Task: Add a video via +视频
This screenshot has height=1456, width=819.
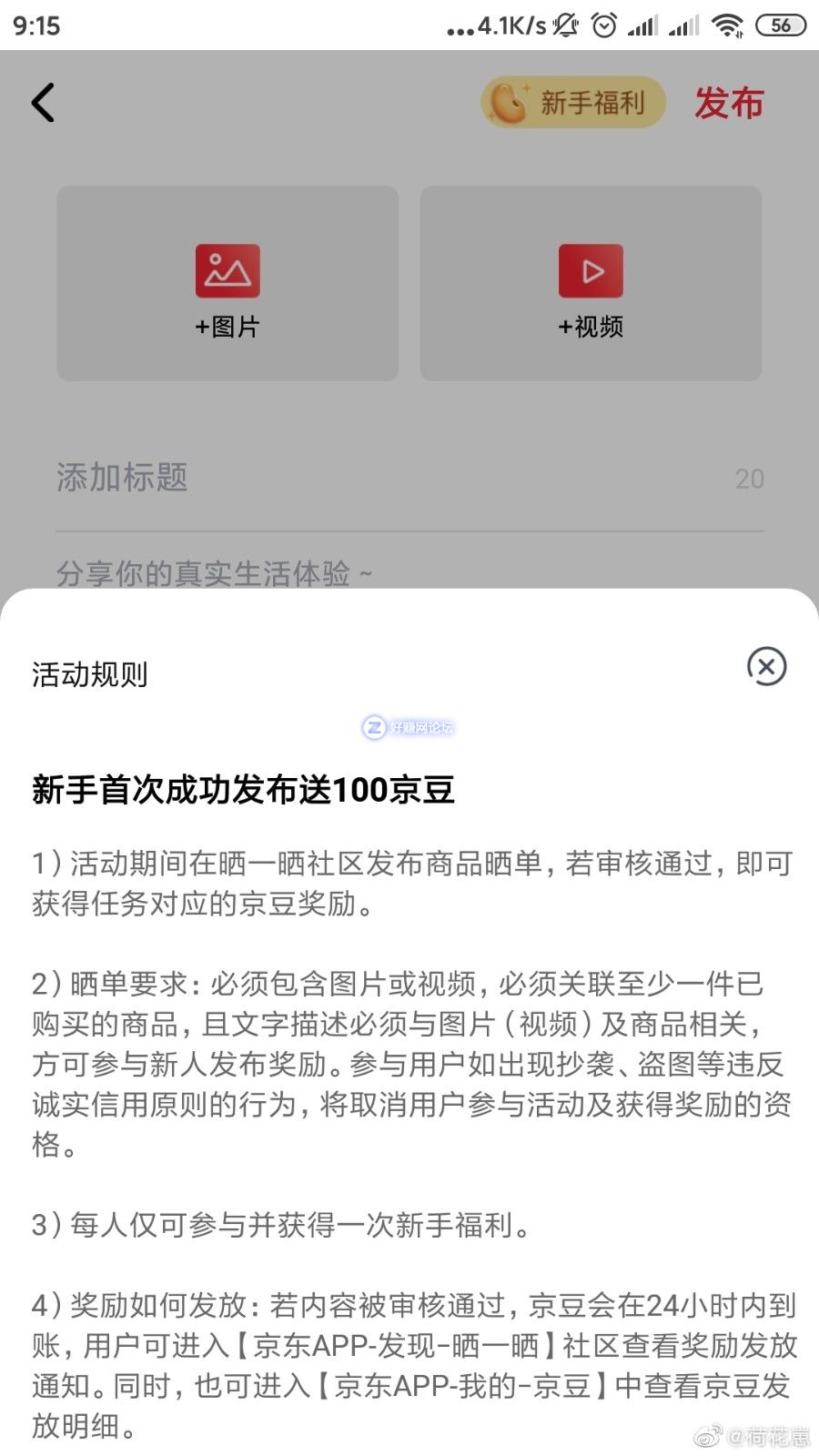Action: (591, 284)
